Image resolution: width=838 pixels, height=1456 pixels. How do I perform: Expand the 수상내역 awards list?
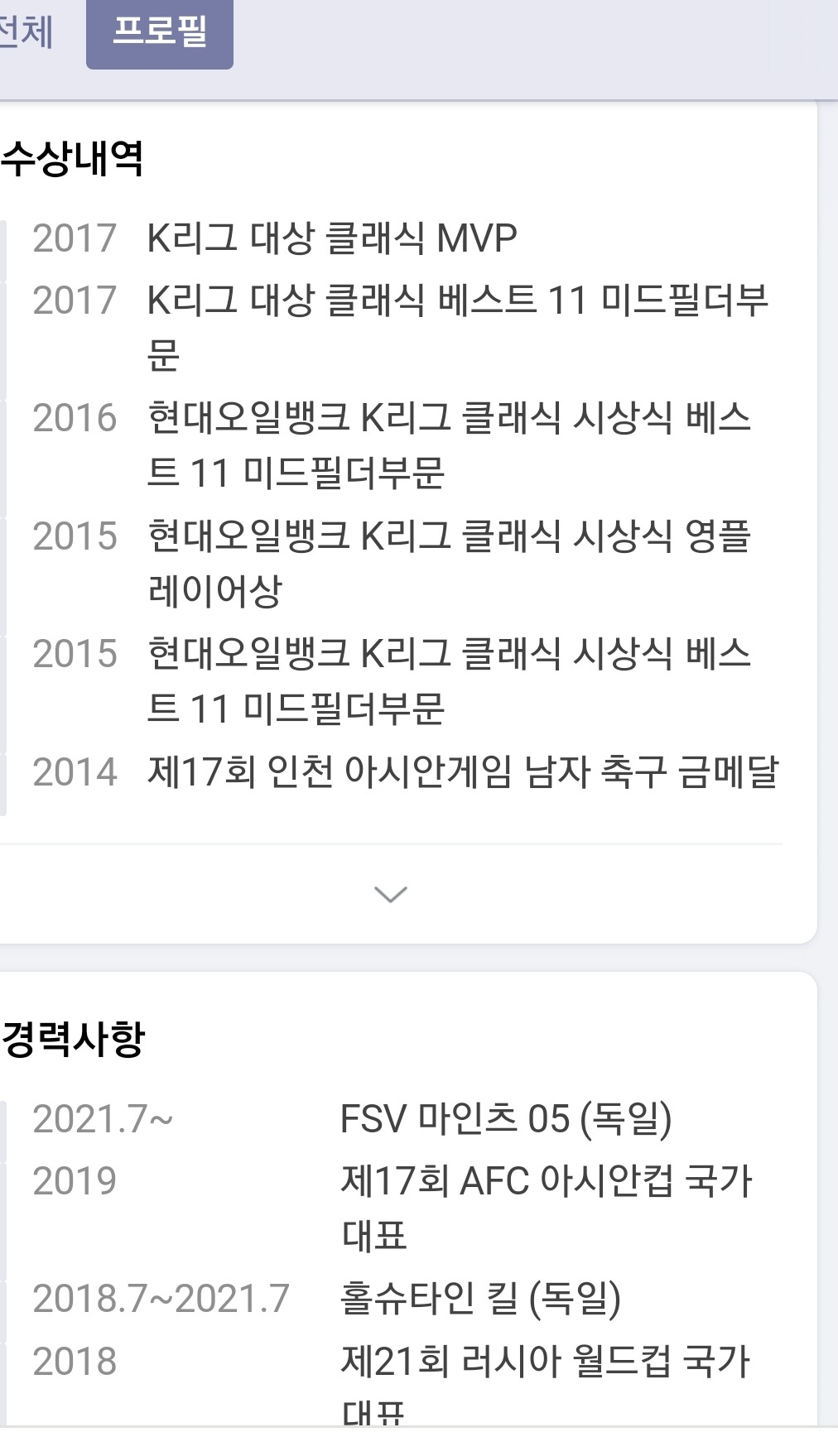pos(390,894)
